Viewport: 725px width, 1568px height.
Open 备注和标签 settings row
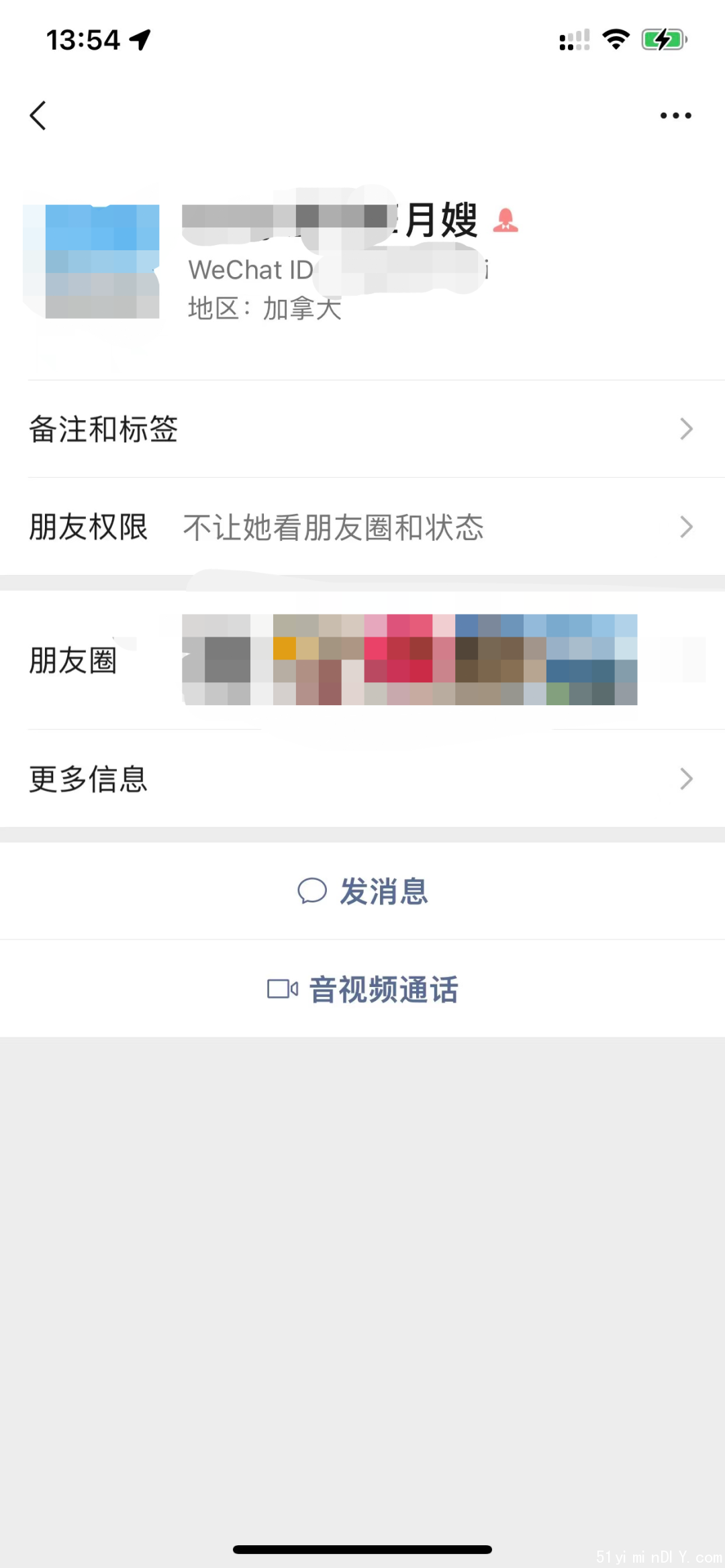point(362,429)
